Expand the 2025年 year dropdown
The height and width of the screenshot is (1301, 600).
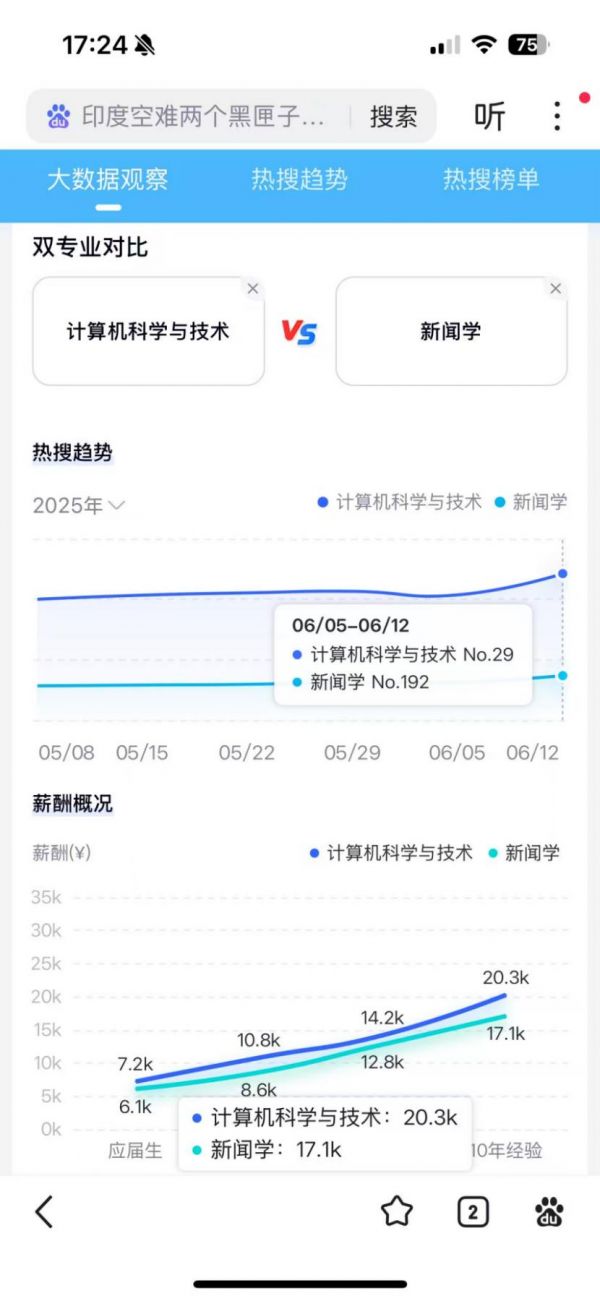click(79, 505)
